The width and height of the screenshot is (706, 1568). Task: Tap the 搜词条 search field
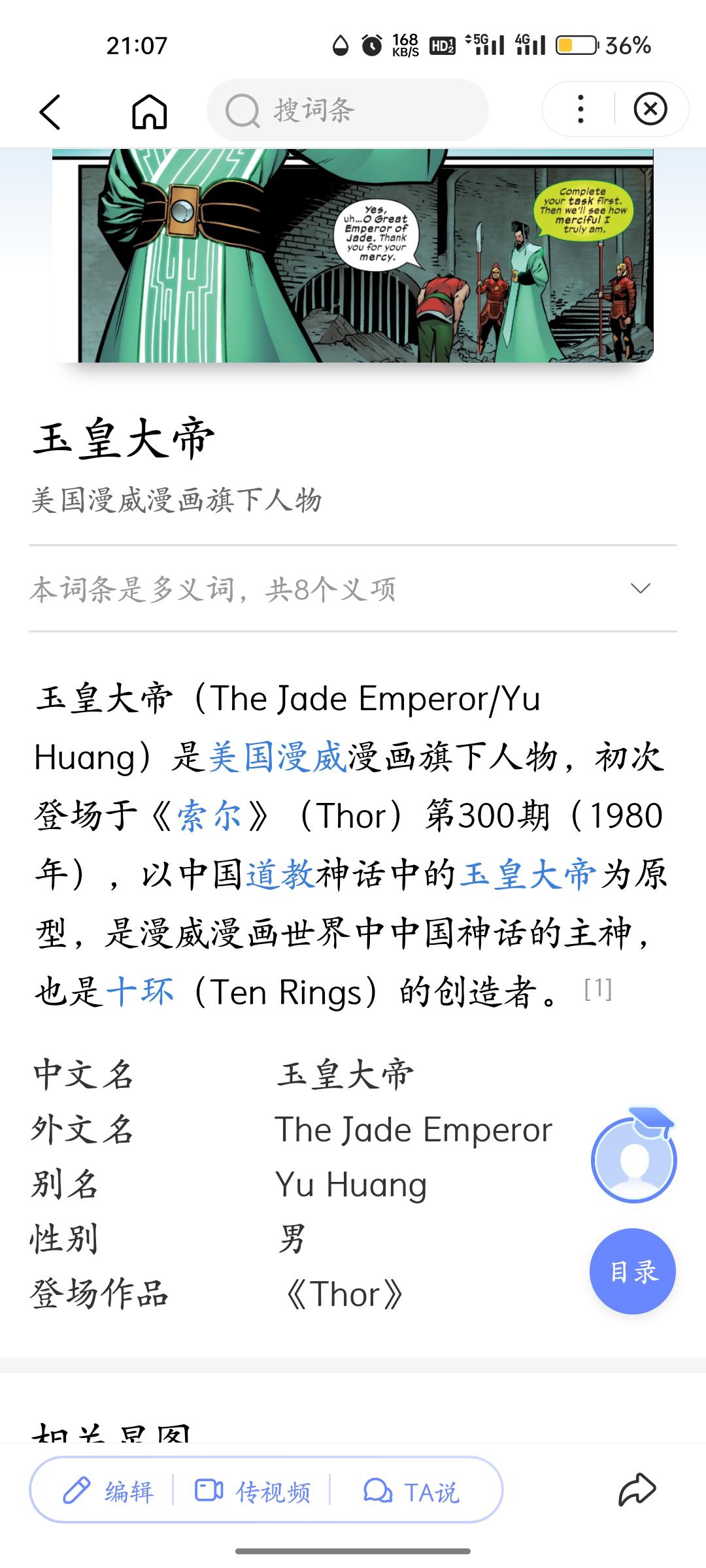[348, 110]
